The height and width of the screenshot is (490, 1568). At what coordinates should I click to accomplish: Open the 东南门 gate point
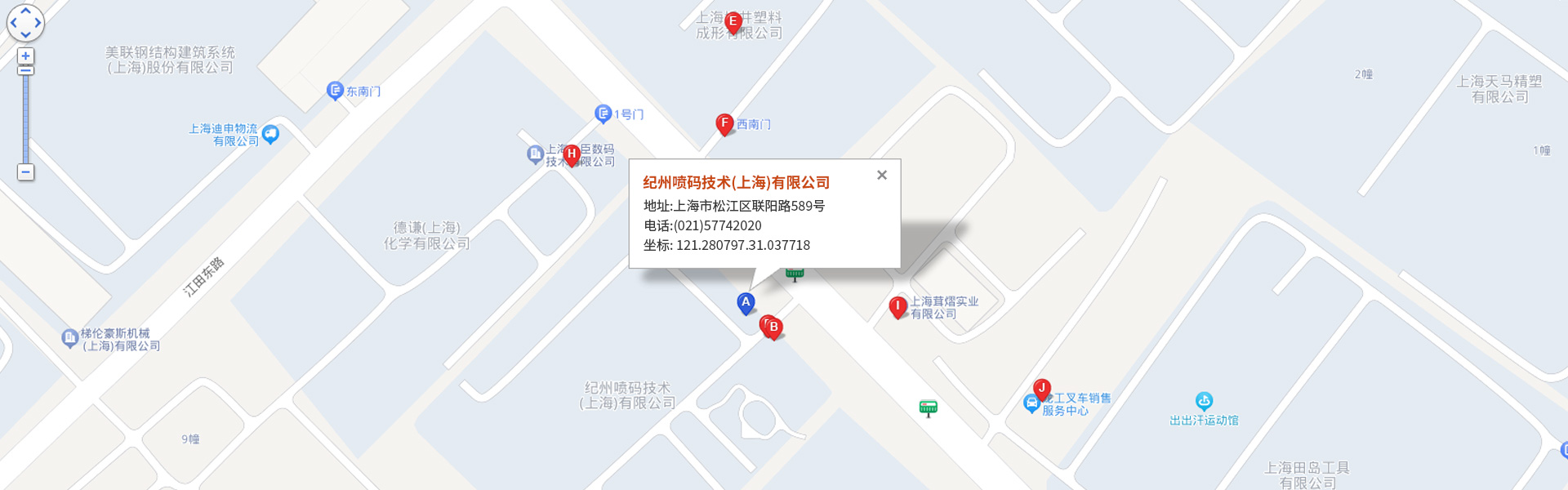pos(335,91)
